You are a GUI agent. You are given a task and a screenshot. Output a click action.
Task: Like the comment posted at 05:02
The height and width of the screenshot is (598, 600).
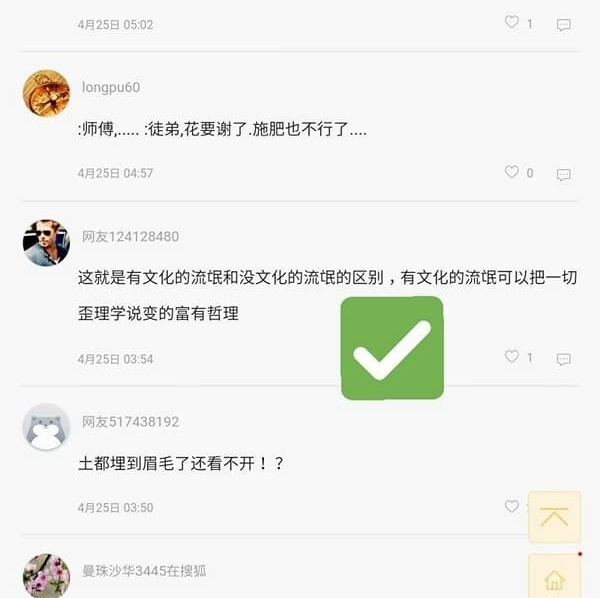512,22
